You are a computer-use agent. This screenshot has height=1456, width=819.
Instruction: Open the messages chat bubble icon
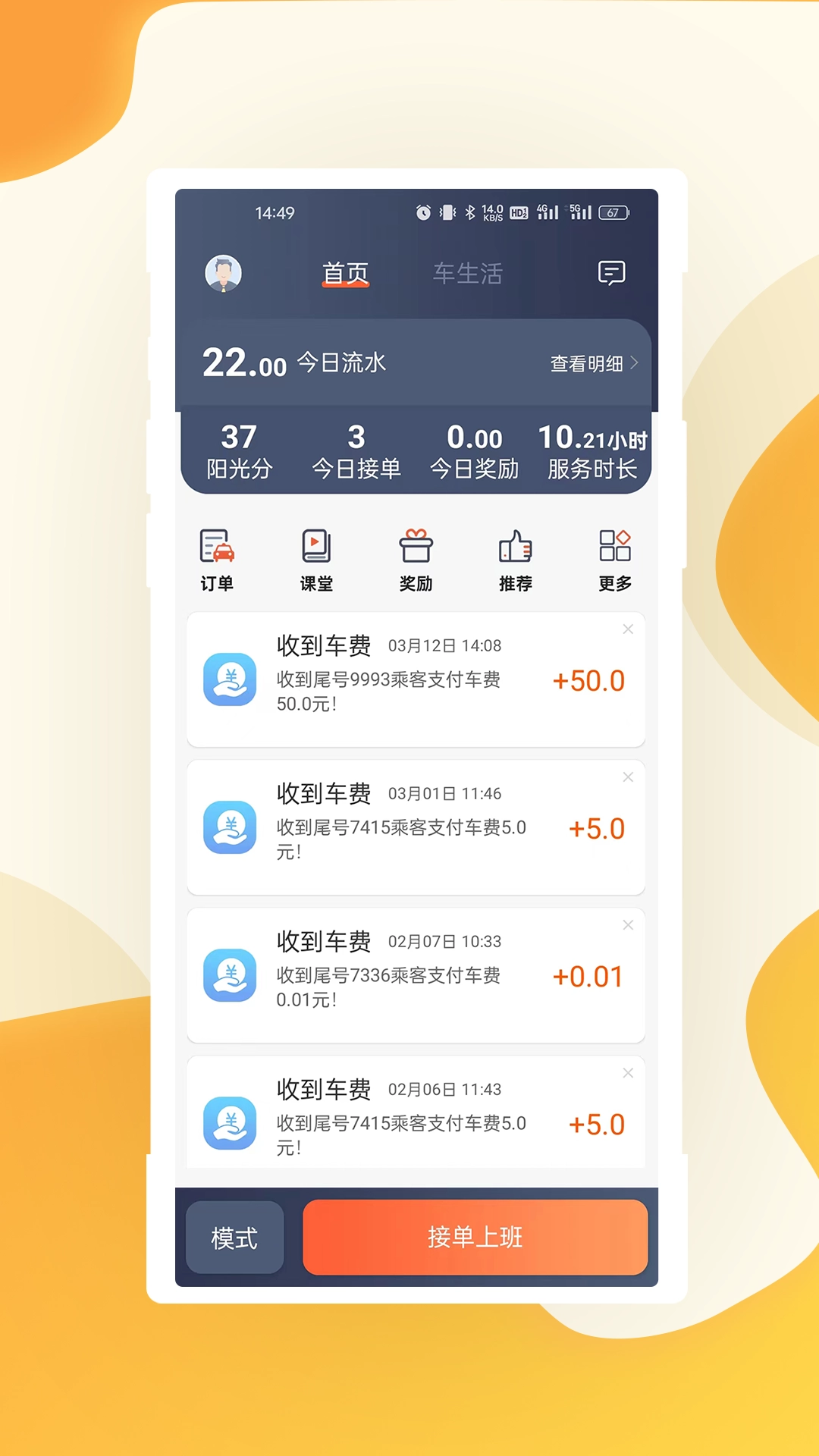611,273
